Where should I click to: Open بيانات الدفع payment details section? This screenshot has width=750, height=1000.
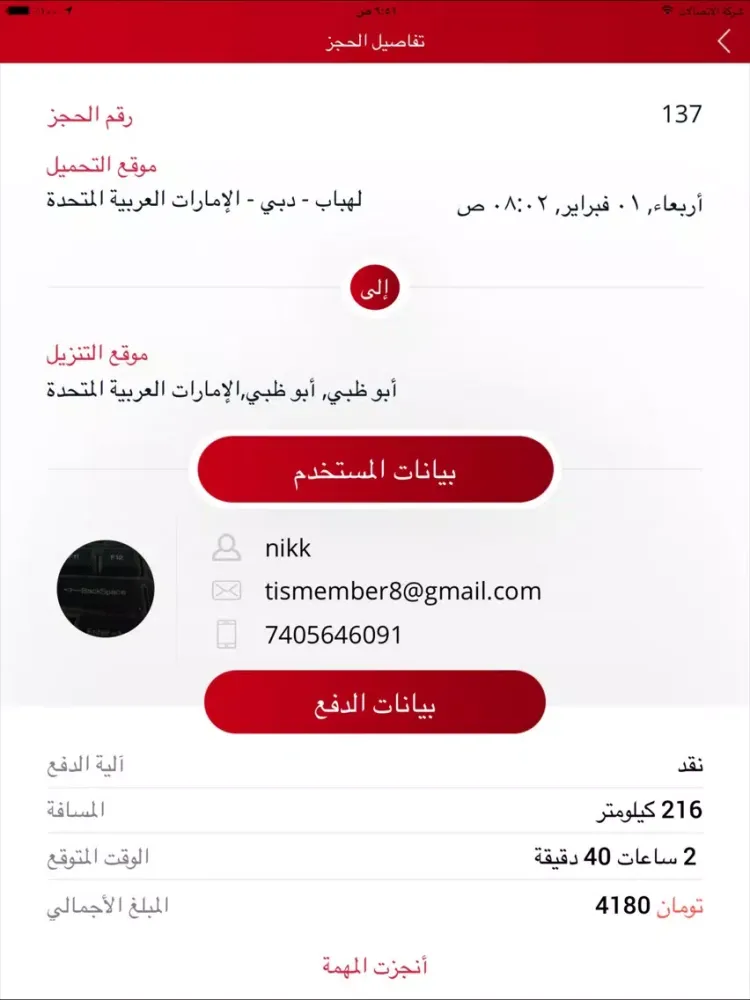pos(375,701)
